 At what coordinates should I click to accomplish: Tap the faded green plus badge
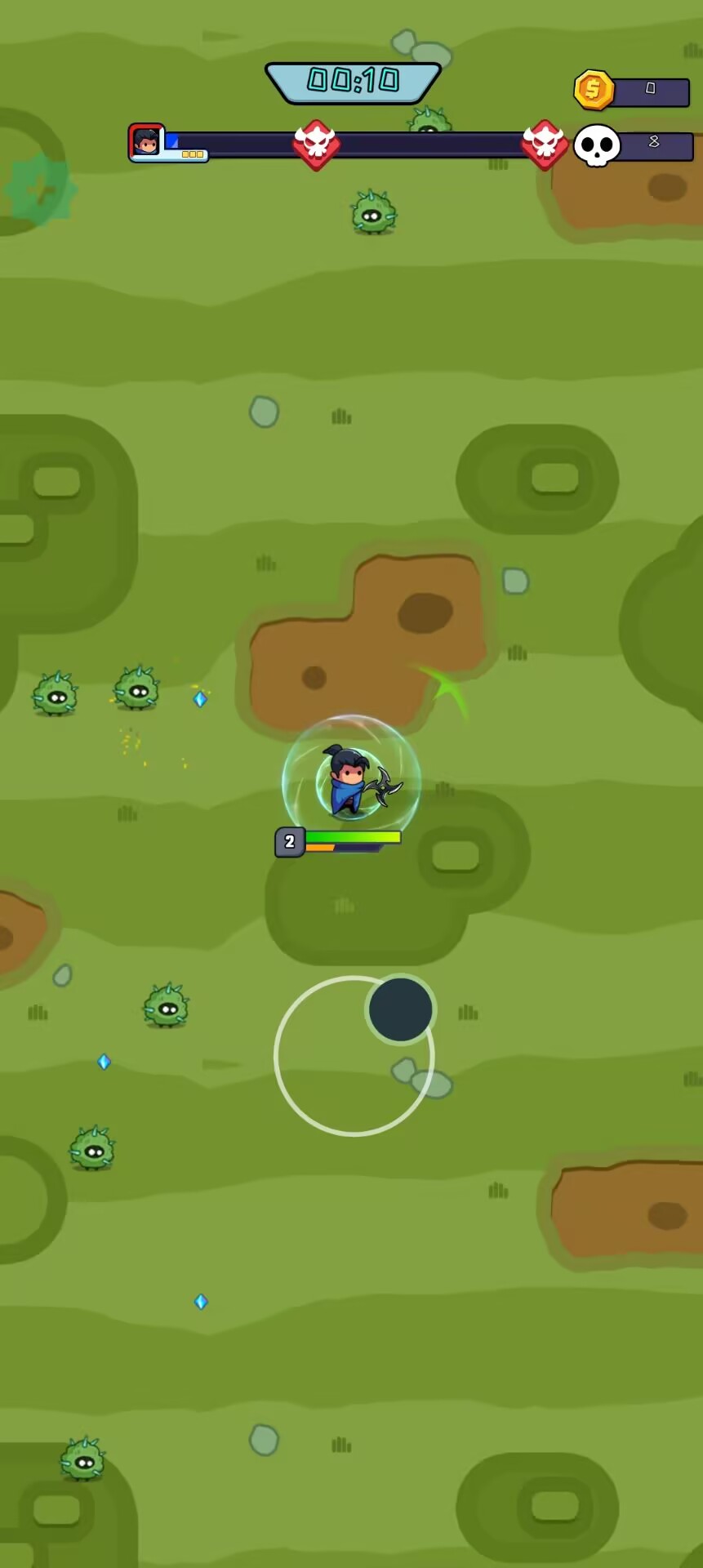(40, 190)
